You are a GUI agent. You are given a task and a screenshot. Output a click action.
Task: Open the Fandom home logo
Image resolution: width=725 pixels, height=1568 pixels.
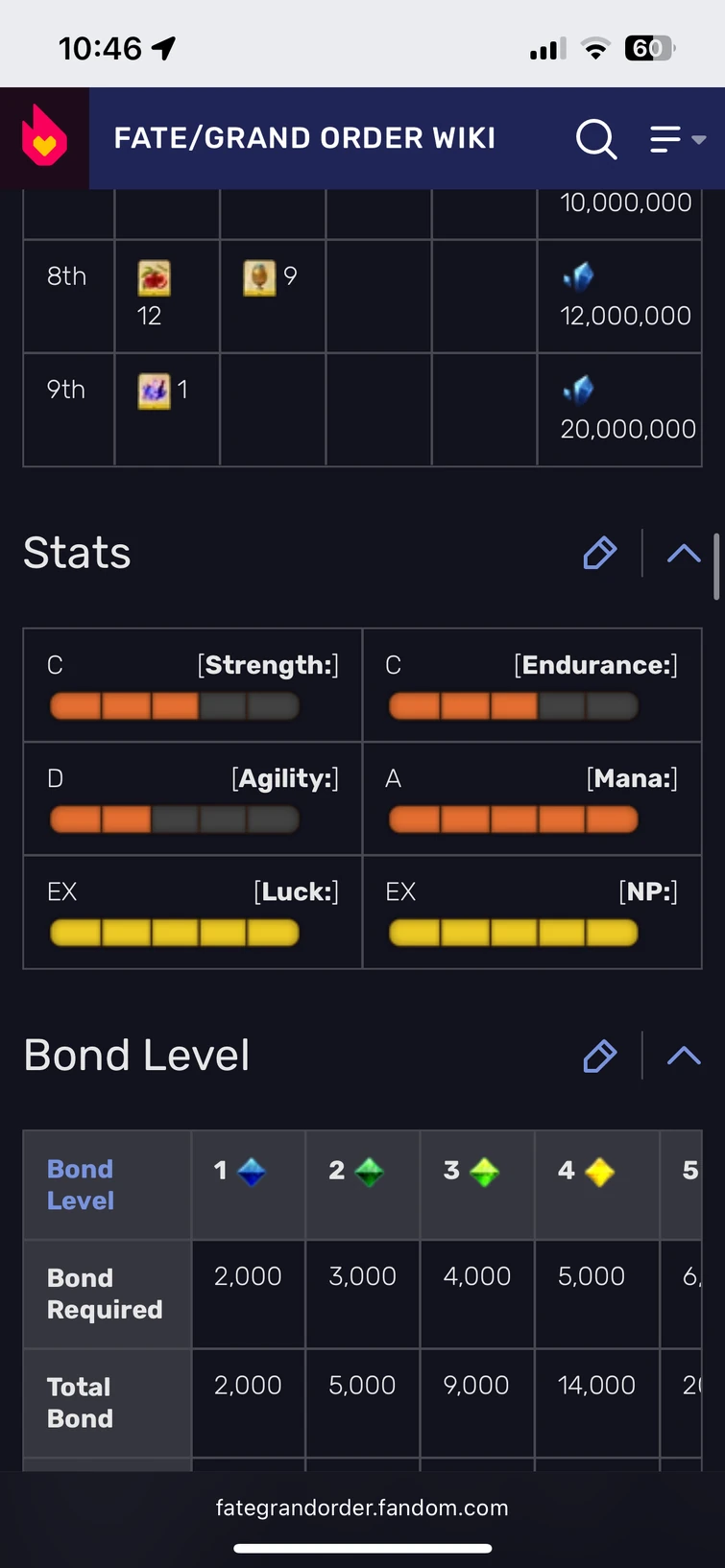[x=44, y=138]
